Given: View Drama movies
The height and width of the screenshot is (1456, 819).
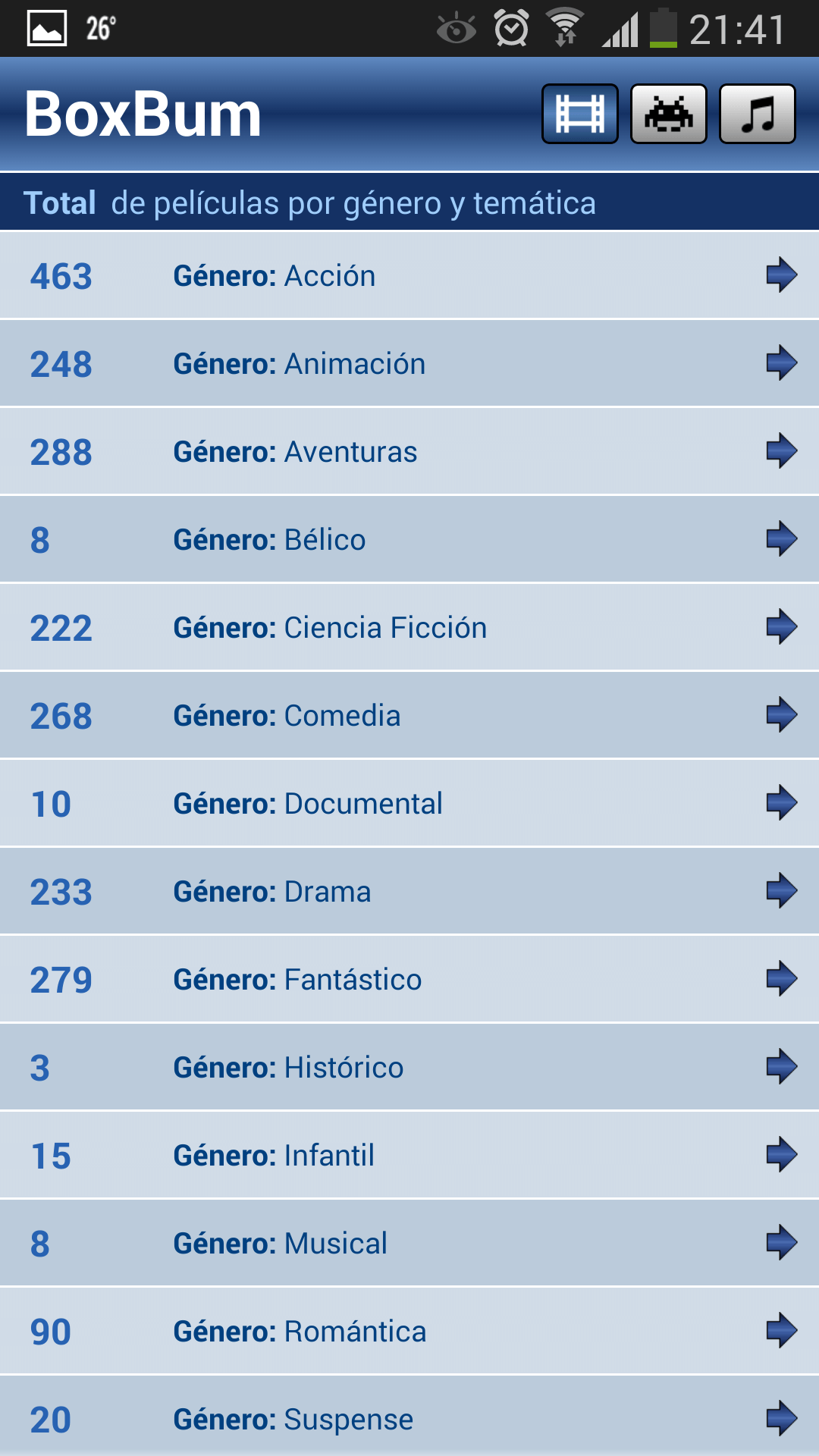Looking at the screenshot, I should (x=409, y=891).
